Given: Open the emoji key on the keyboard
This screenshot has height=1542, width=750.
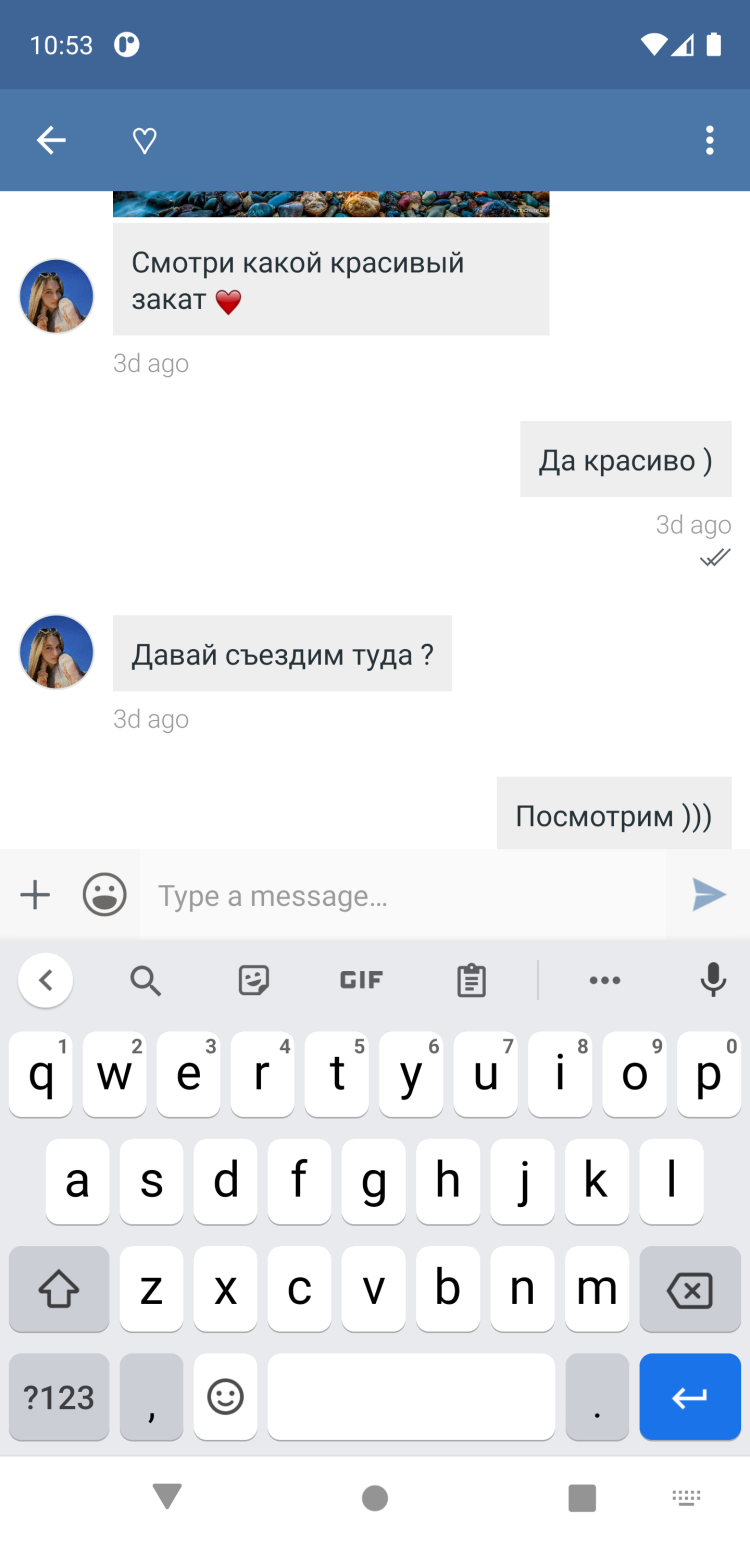Looking at the screenshot, I should point(225,1397).
